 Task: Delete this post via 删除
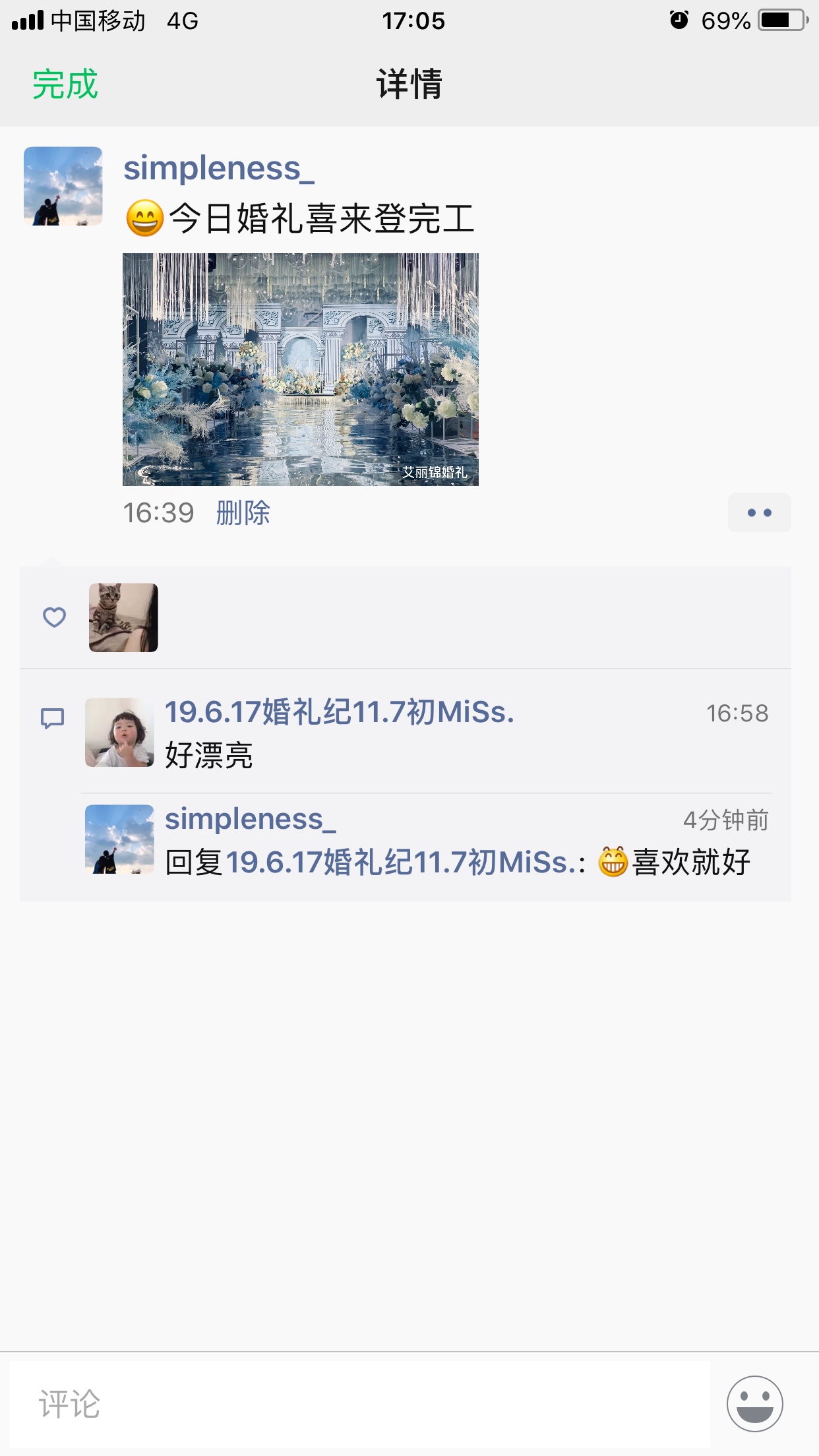pyautogui.click(x=243, y=512)
